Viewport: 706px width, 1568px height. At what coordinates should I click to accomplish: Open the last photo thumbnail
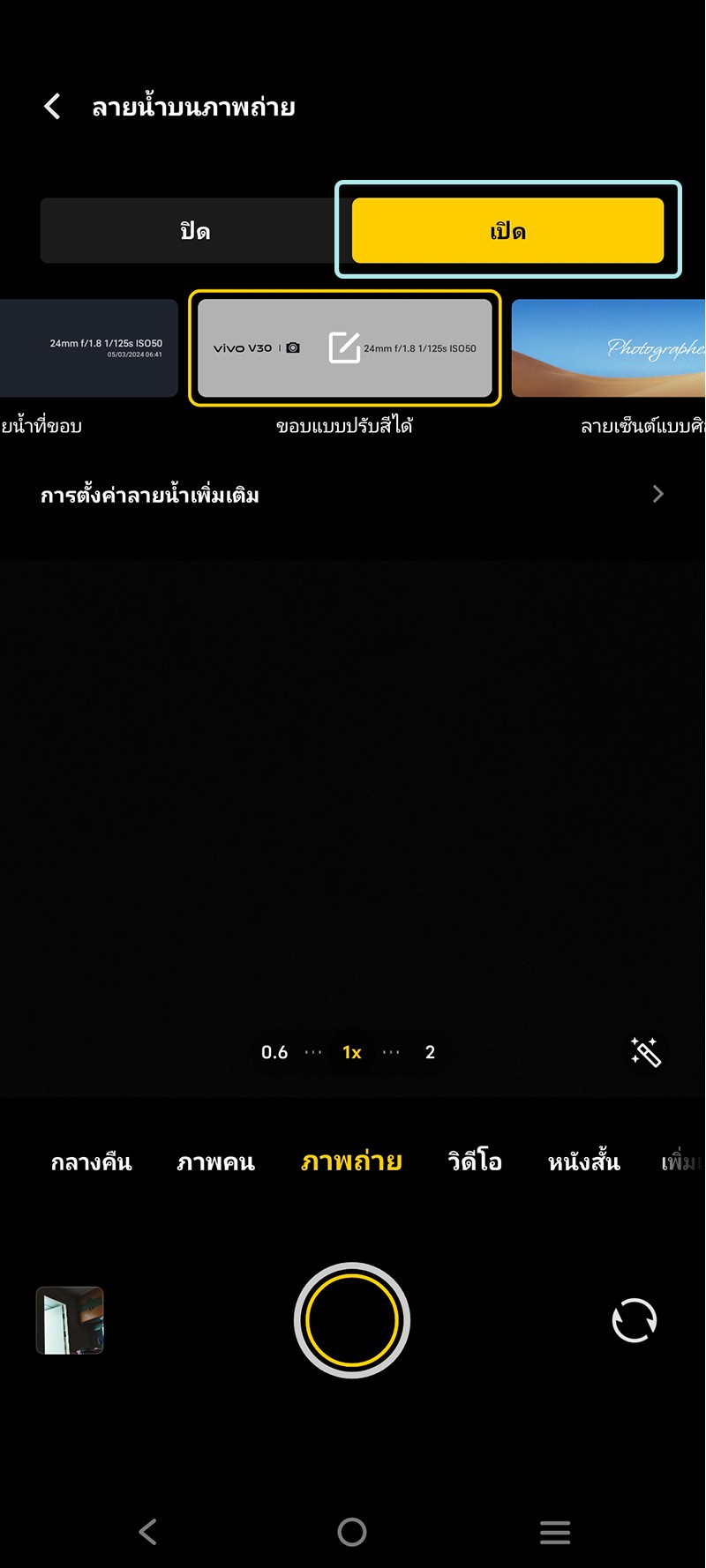click(70, 1320)
